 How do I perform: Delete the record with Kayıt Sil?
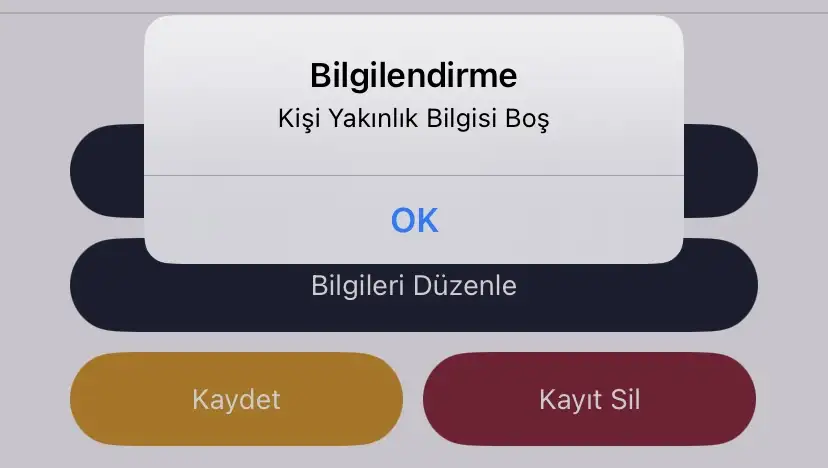click(590, 400)
